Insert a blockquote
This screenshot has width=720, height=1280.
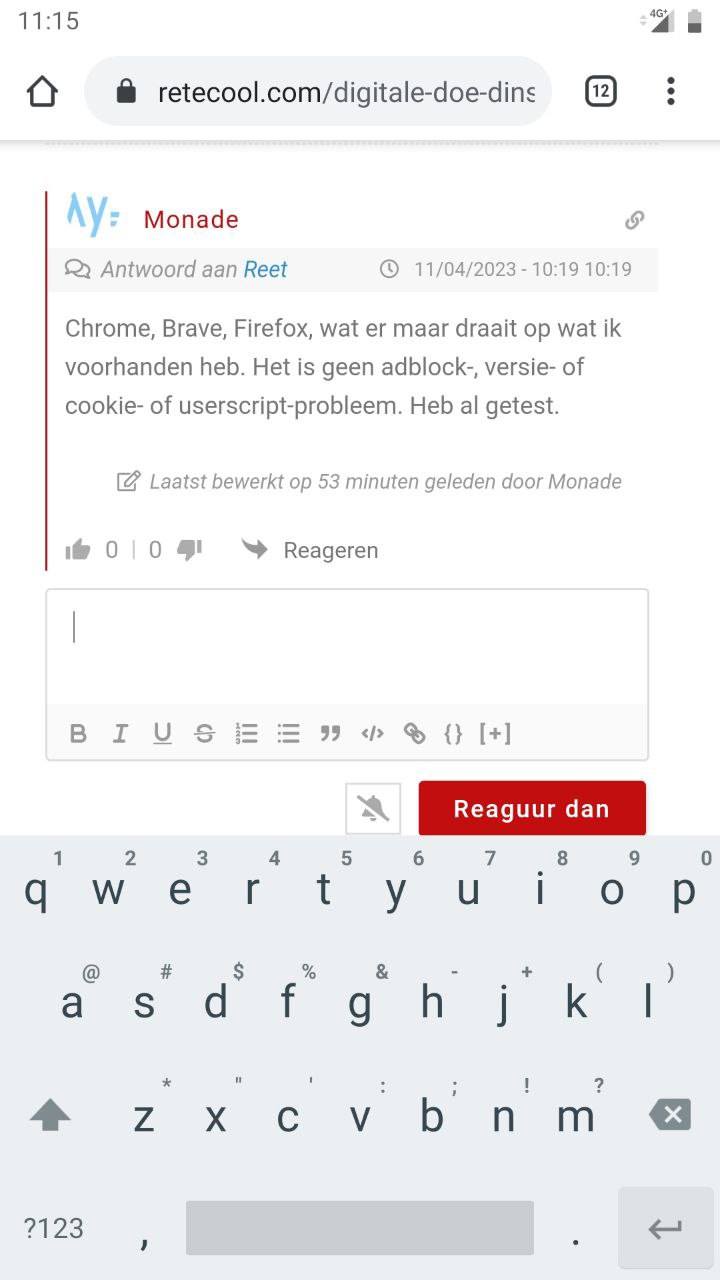click(330, 734)
